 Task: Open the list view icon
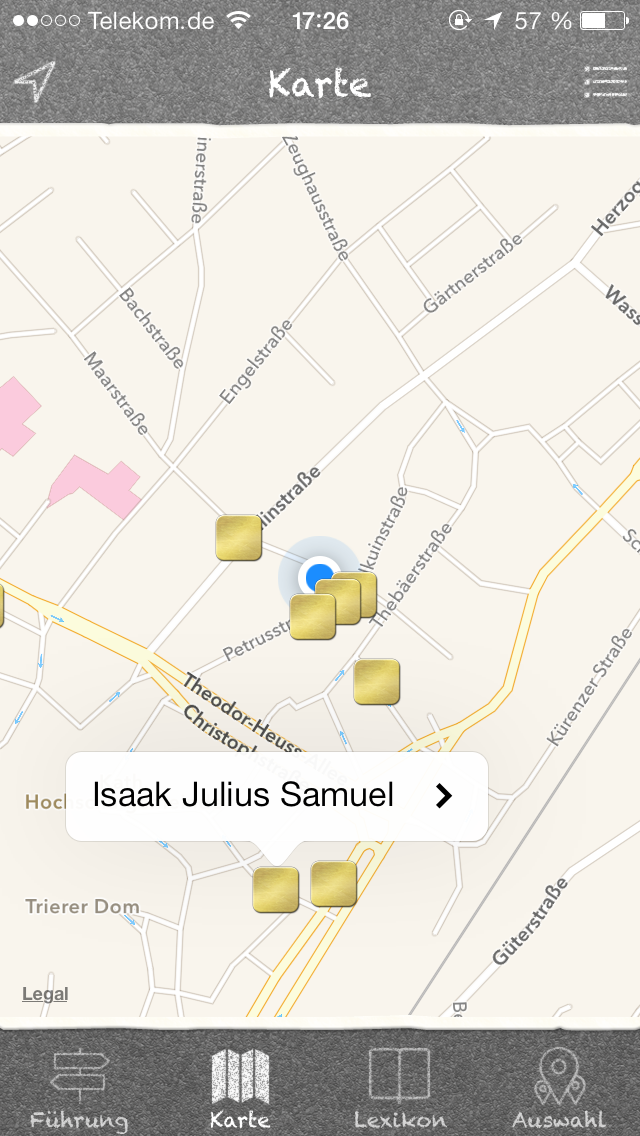(605, 82)
